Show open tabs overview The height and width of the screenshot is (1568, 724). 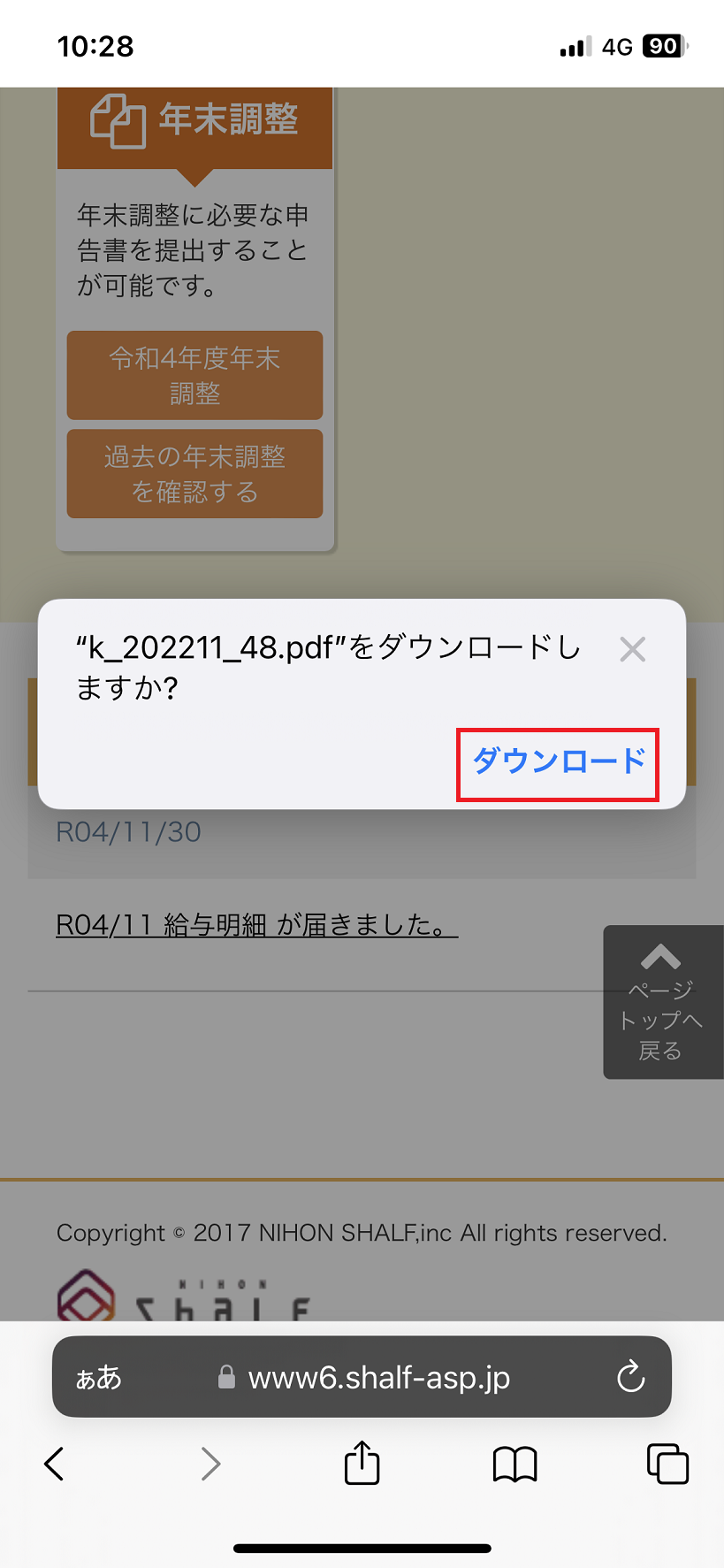[667, 1464]
